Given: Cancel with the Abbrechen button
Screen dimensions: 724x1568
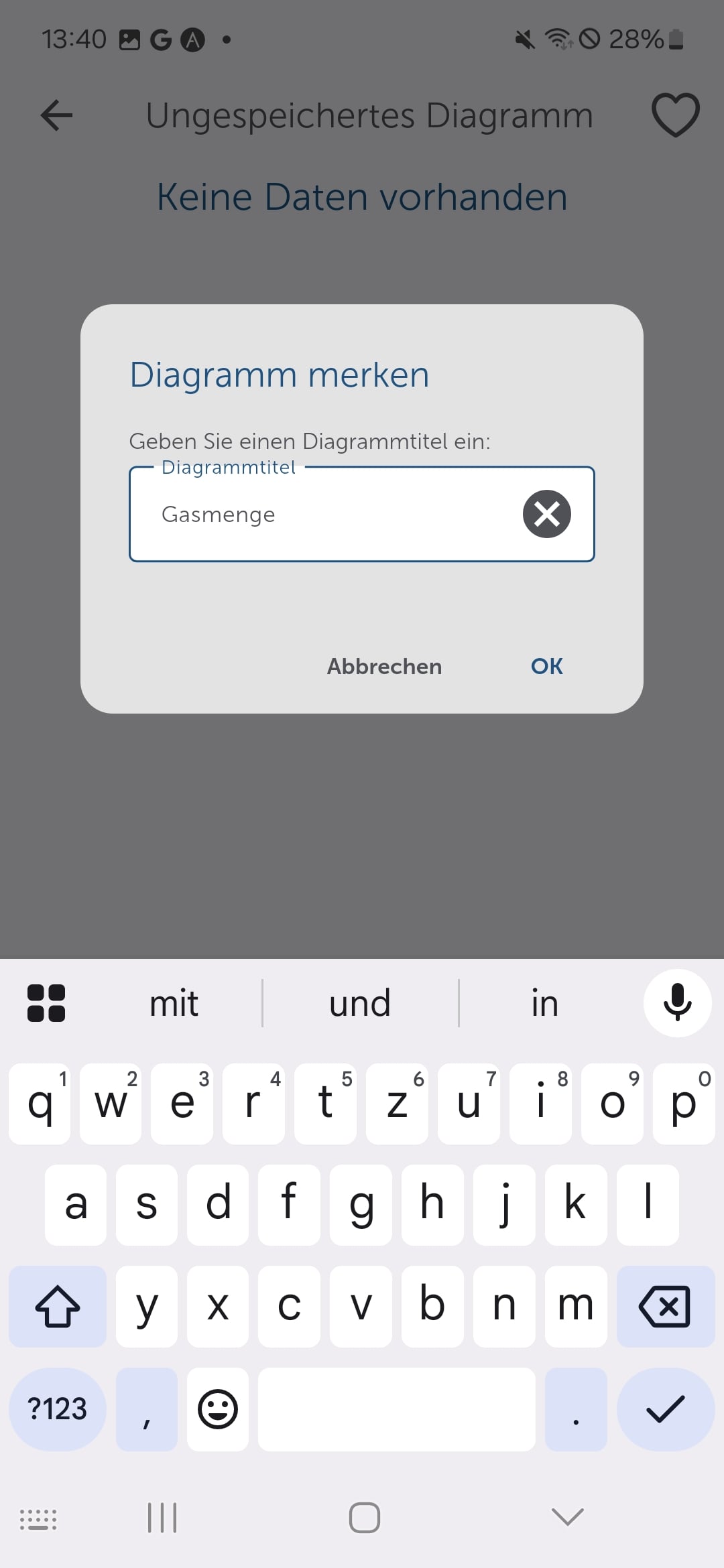Looking at the screenshot, I should click(384, 666).
